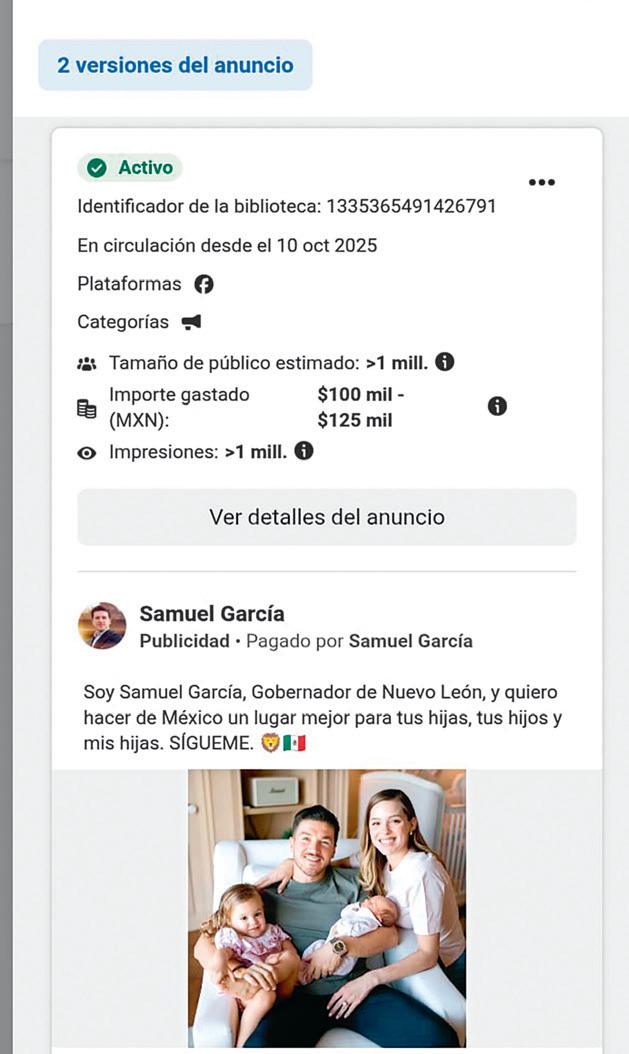Open the info icon beside Importe gastado
The image size is (629, 1054).
[x=497, y=406]
